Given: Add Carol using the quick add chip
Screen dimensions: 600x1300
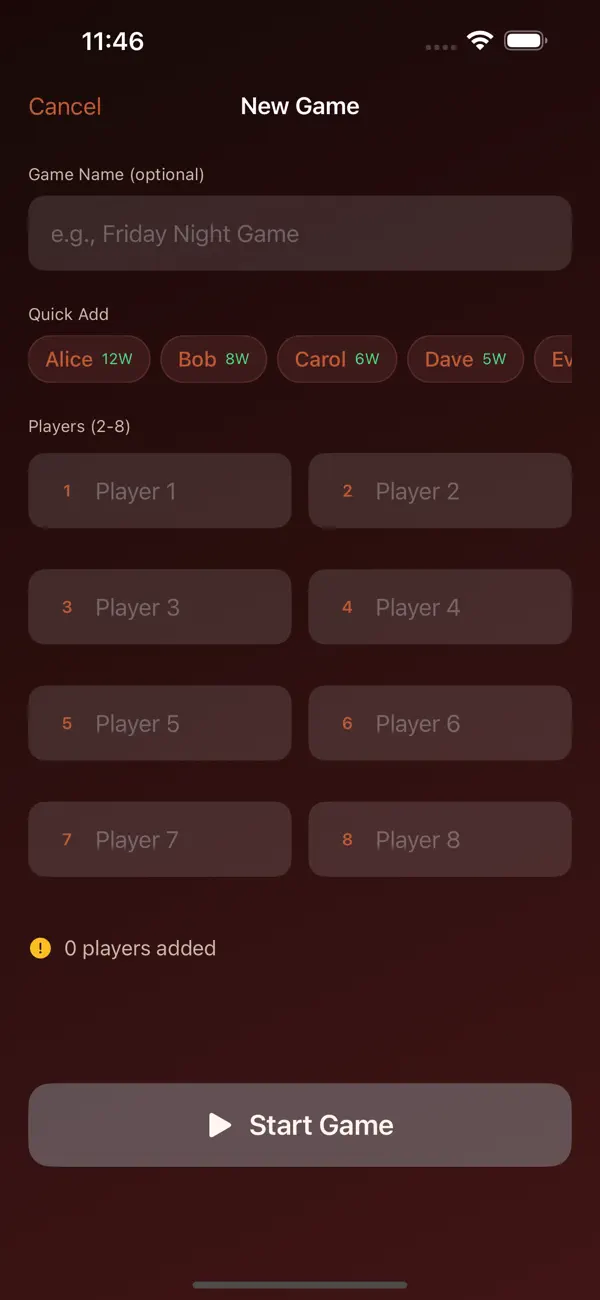Looking at the screenshot, I should click(x=337, y=359).
